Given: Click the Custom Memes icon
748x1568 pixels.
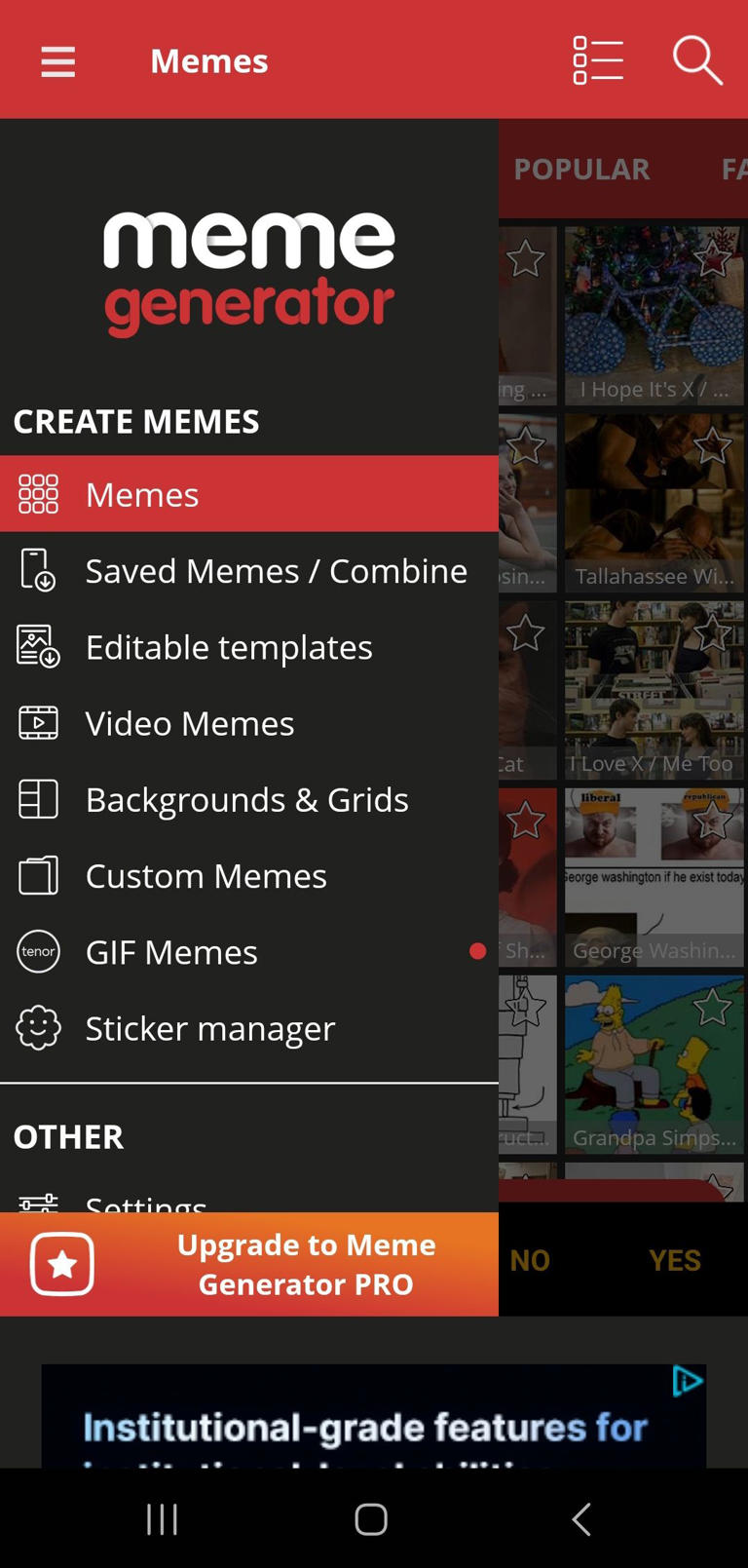Looking at the screenshot, I should tap(38, 875).
